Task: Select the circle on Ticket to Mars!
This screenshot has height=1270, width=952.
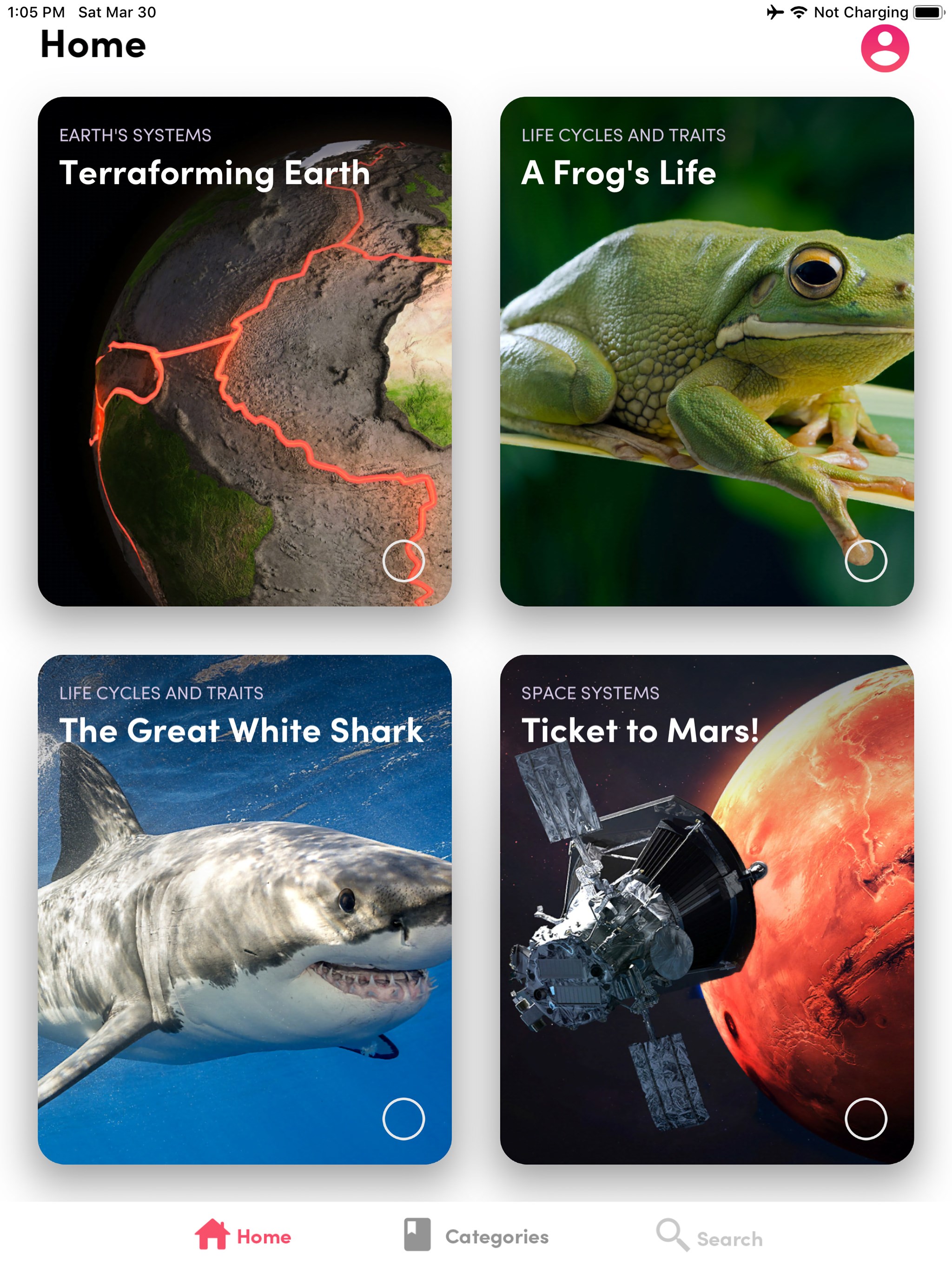Action: tap(865, 1119)
